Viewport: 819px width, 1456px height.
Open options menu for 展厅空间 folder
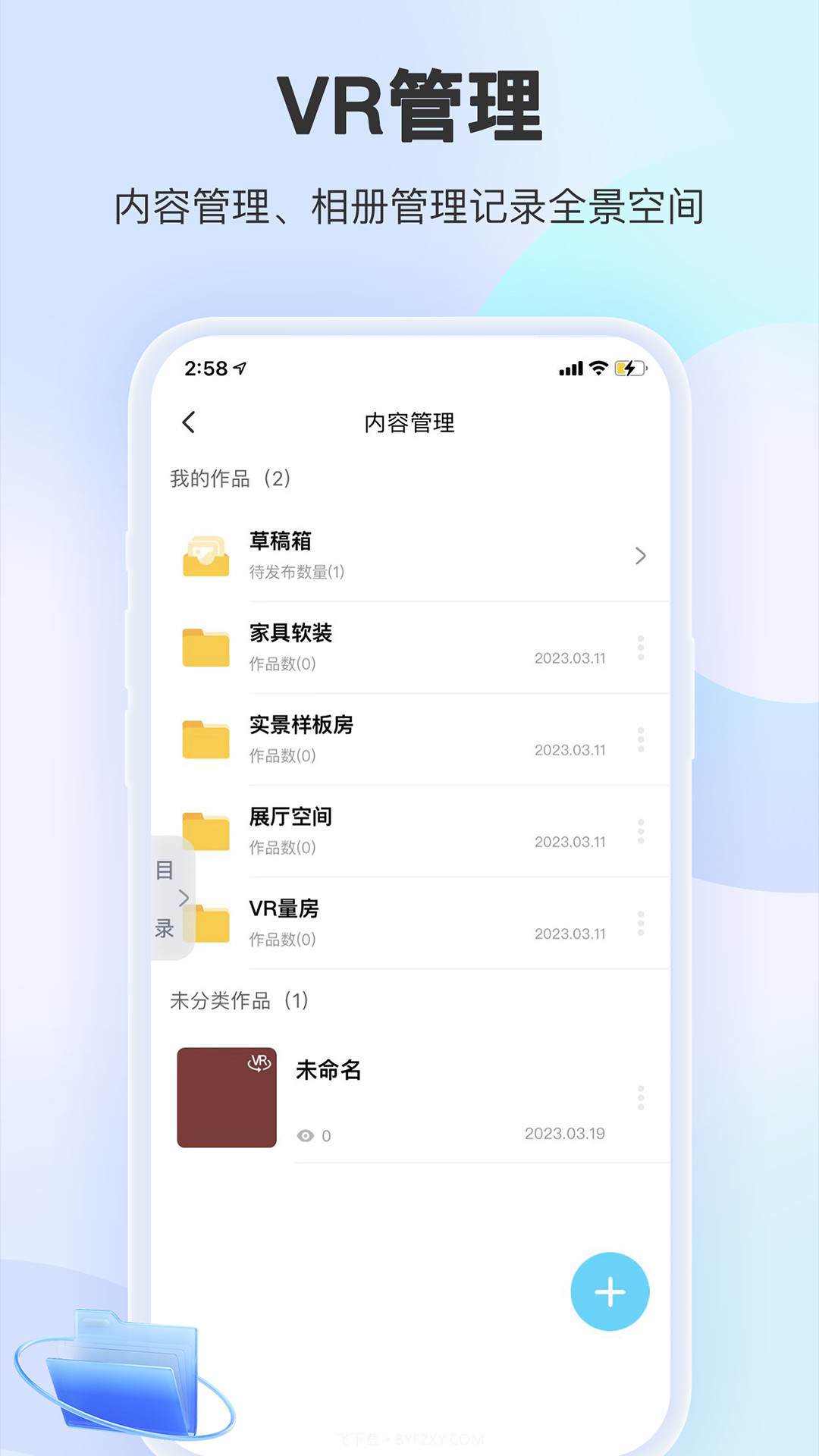(x=641, y=832)
